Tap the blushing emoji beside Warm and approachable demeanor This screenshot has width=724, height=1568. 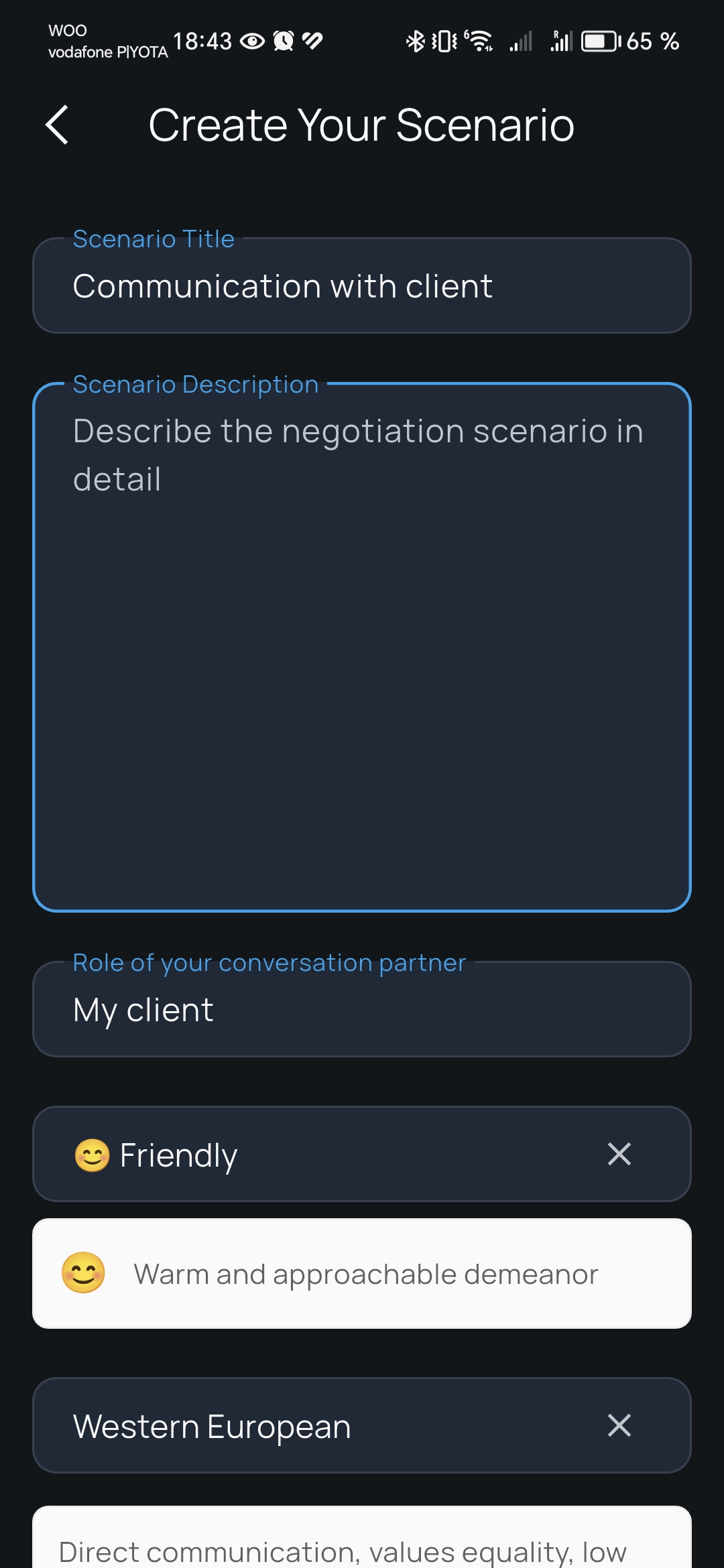[83, 1272]
